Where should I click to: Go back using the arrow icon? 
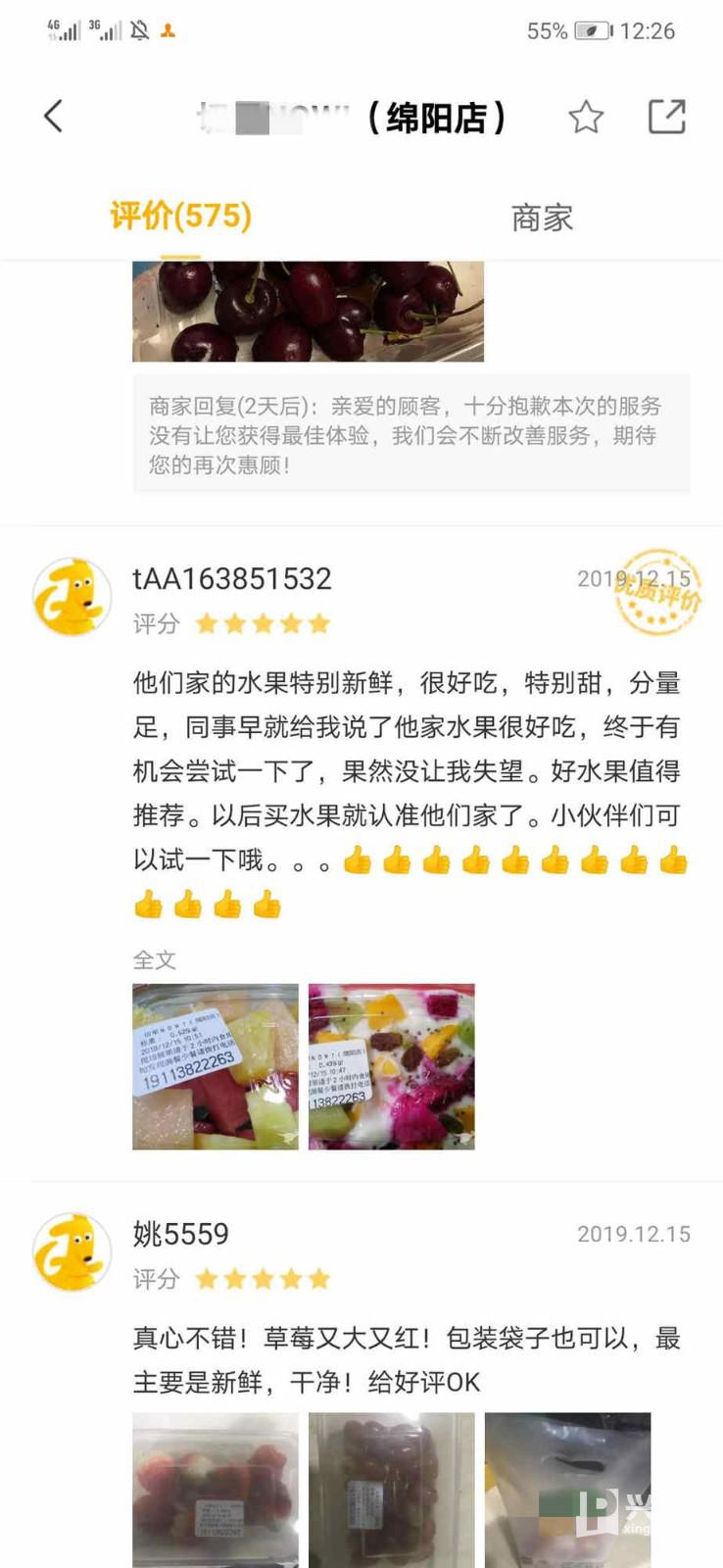click(54, 117)
